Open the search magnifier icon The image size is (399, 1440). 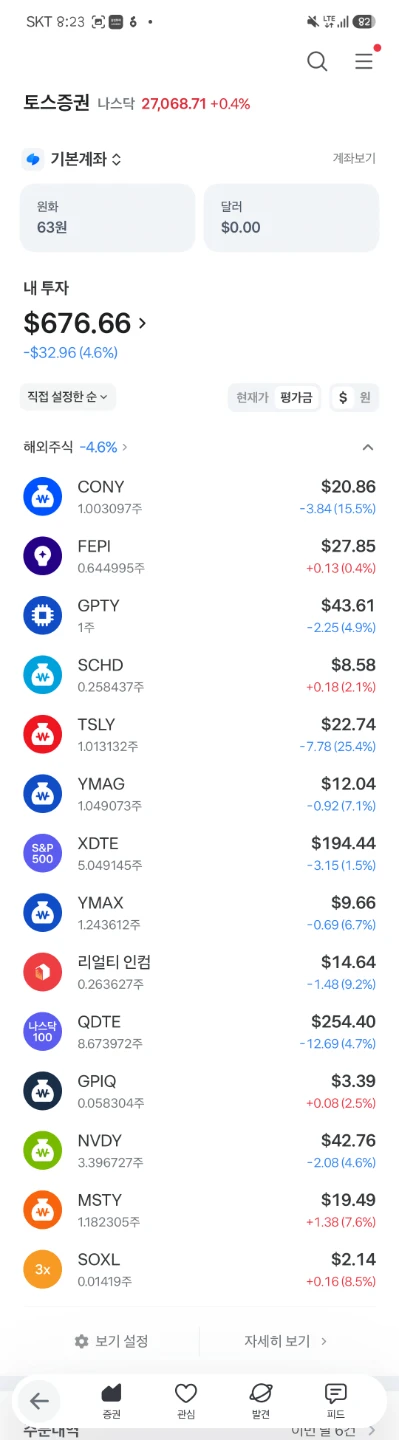click(317, 62)
